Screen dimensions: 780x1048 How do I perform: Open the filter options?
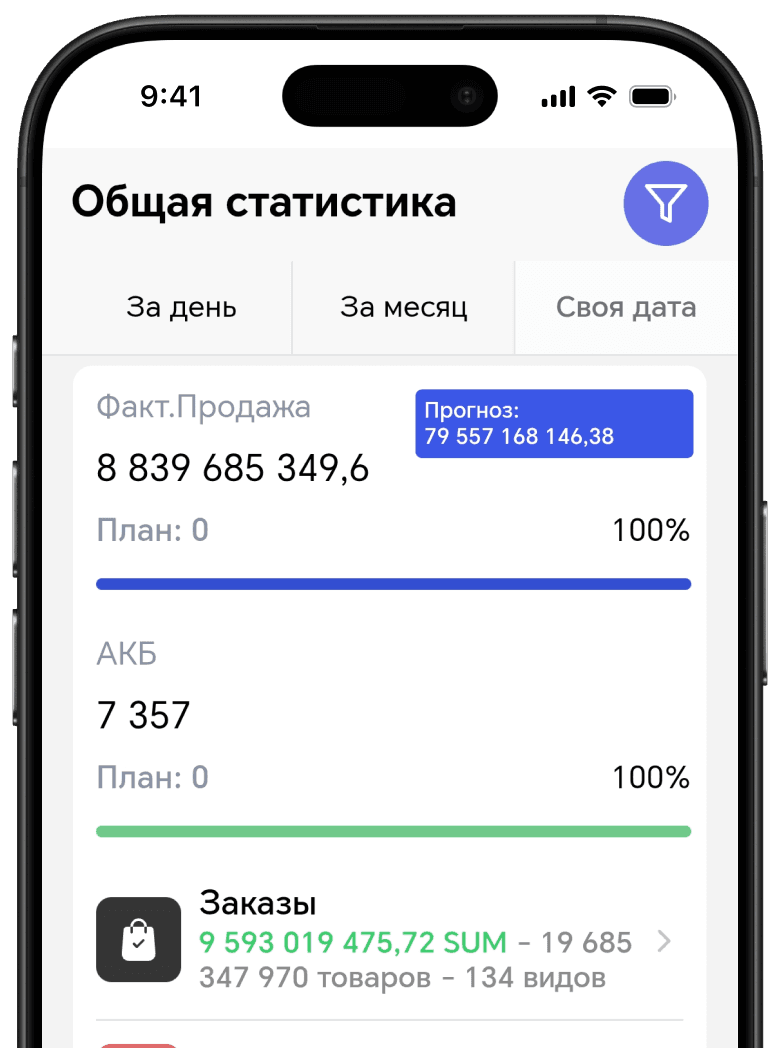(665, 203)
